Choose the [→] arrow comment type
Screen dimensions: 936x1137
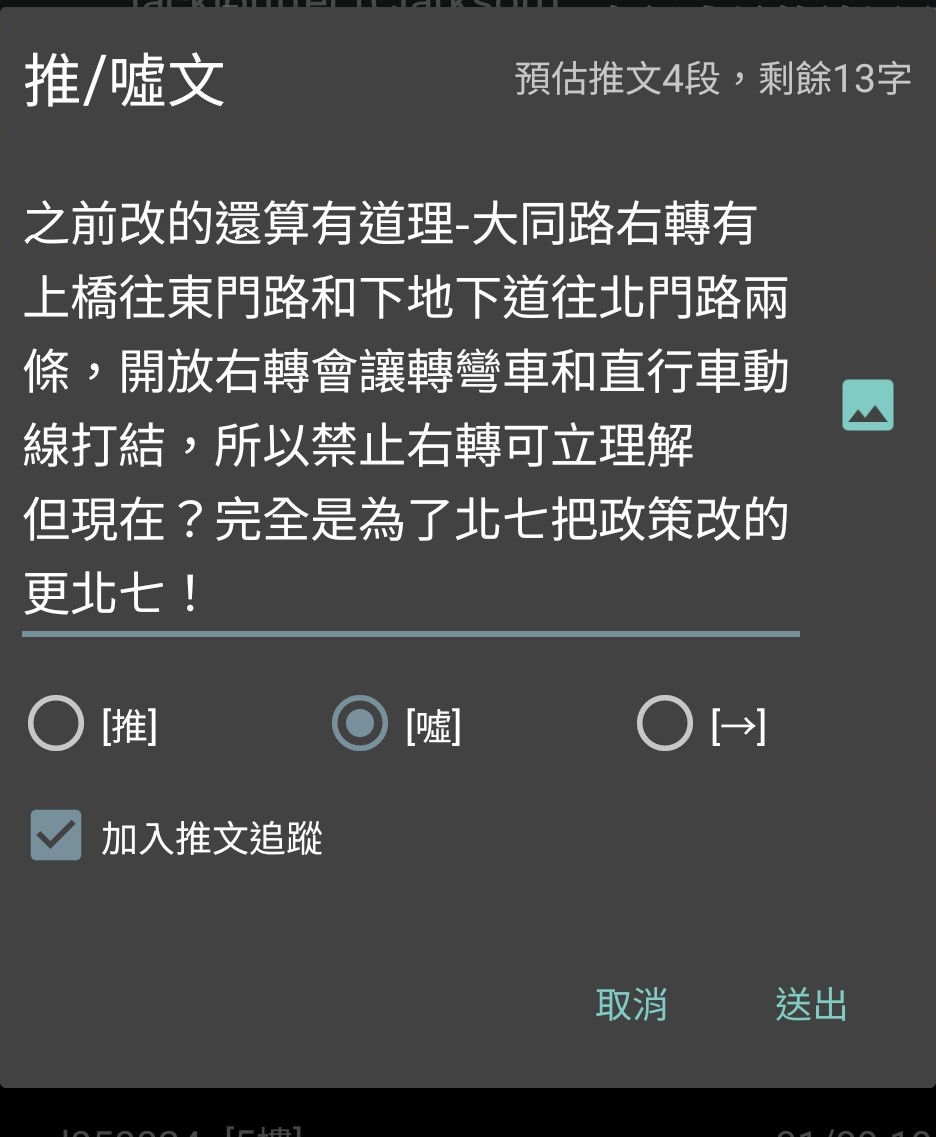tap(665, 724)
